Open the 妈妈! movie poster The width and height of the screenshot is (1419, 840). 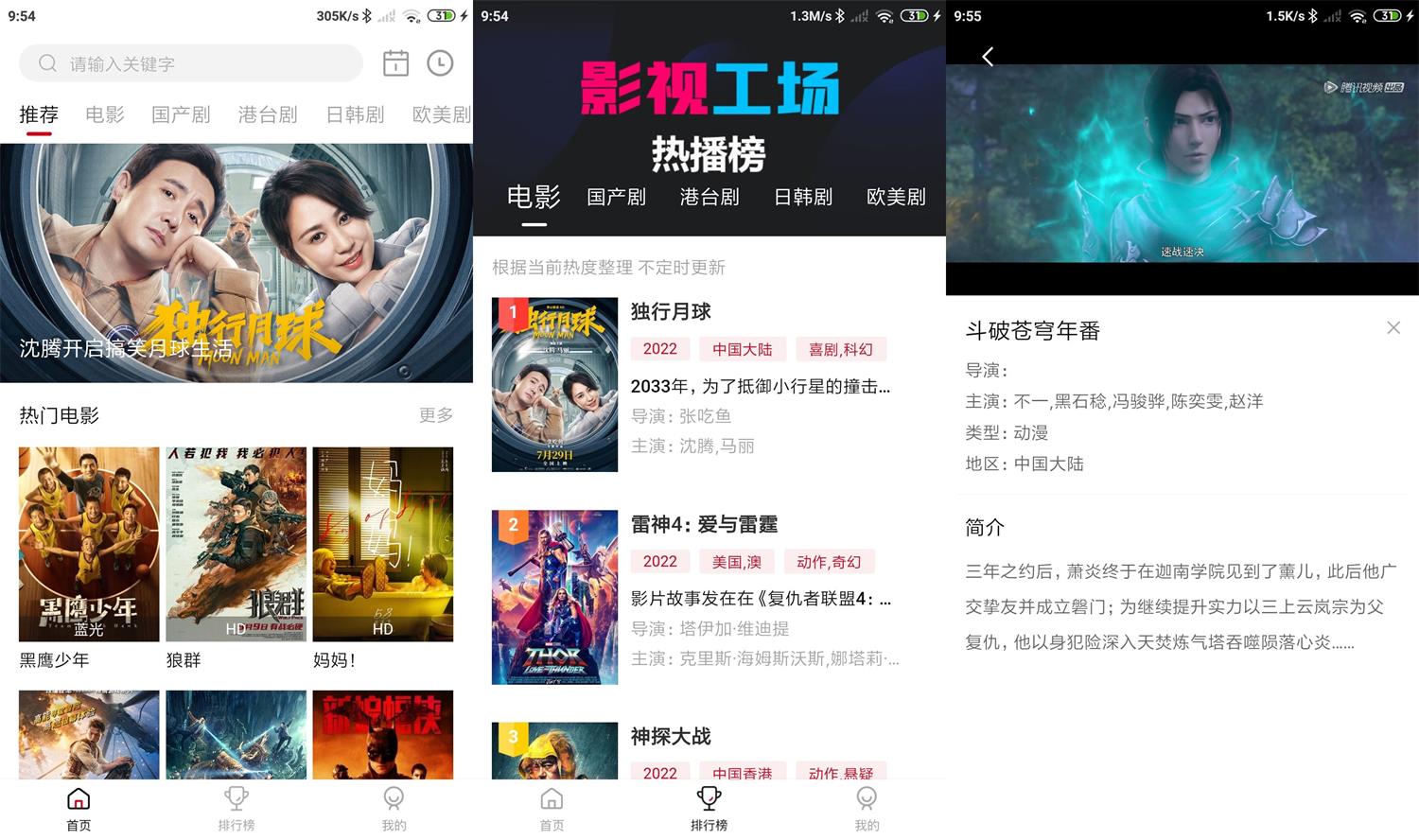coord(382,544)
